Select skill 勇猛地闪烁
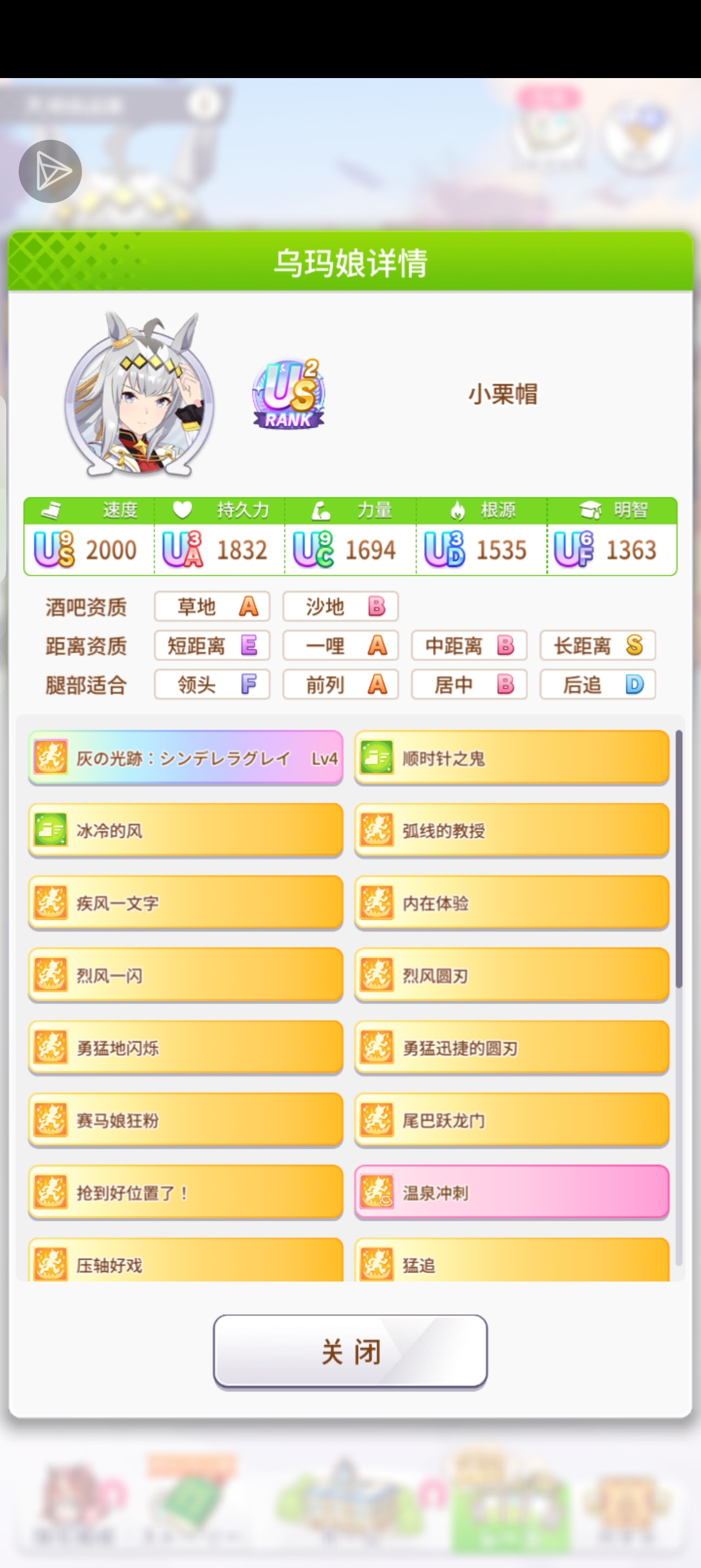 click(x=185, y=1048)
